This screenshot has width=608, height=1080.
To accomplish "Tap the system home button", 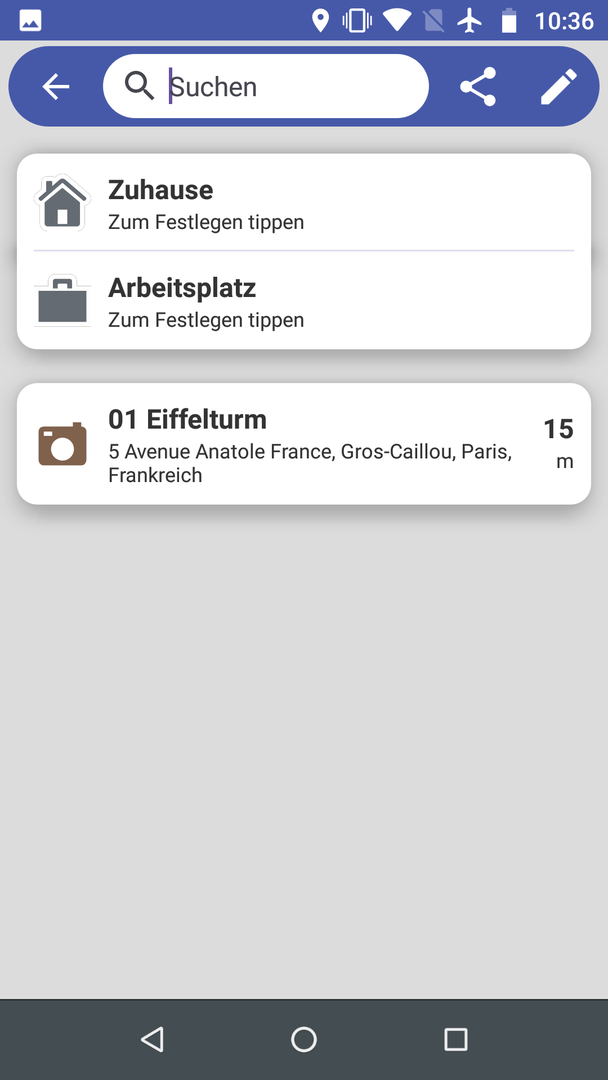I will click(x=304, y=1040).
